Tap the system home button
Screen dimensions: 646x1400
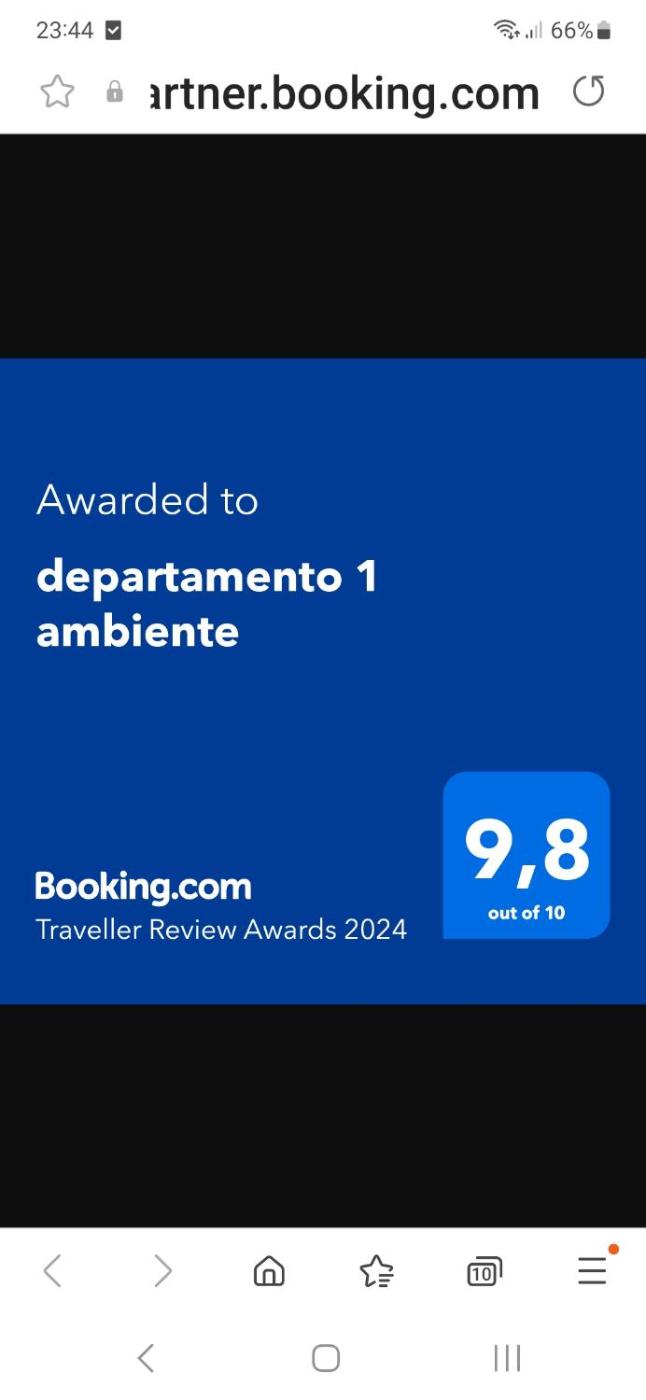(326, 1357)
